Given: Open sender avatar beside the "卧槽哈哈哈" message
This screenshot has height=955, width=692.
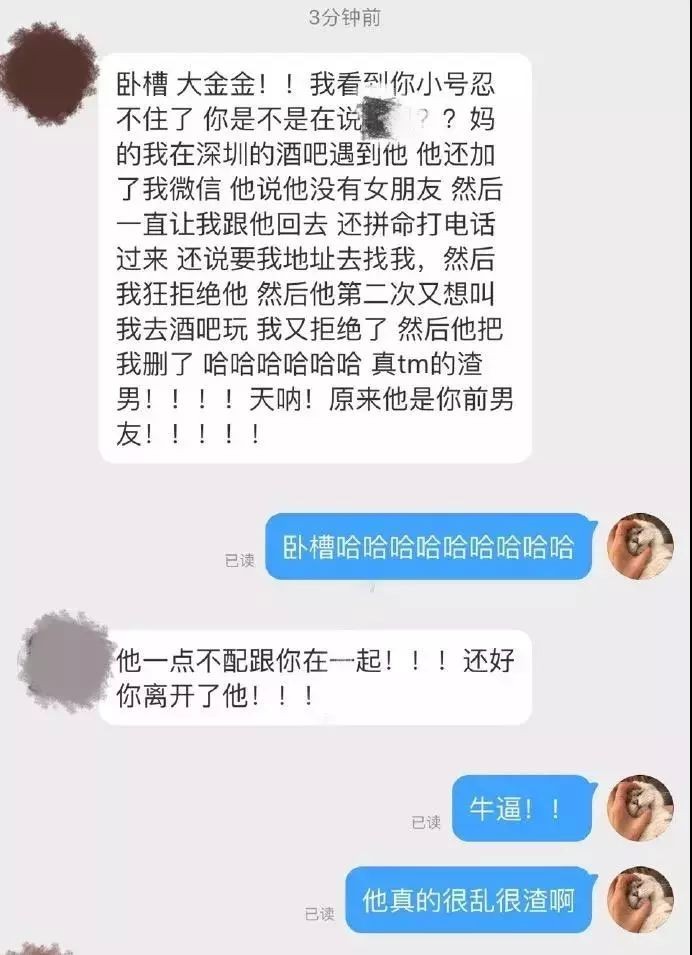Looking at the screenshot, I should [x=640, y=546].
